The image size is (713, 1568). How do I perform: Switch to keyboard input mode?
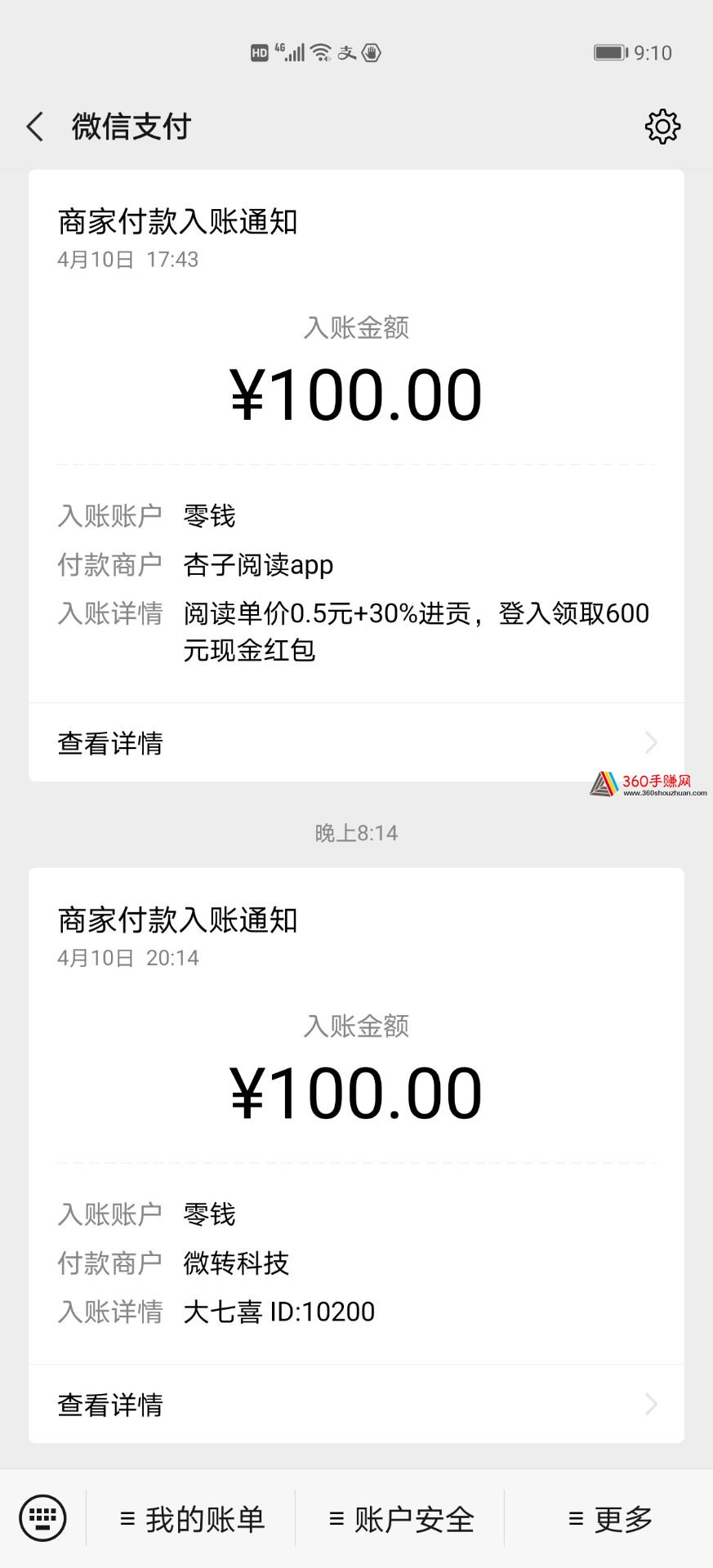point(42,1518)
